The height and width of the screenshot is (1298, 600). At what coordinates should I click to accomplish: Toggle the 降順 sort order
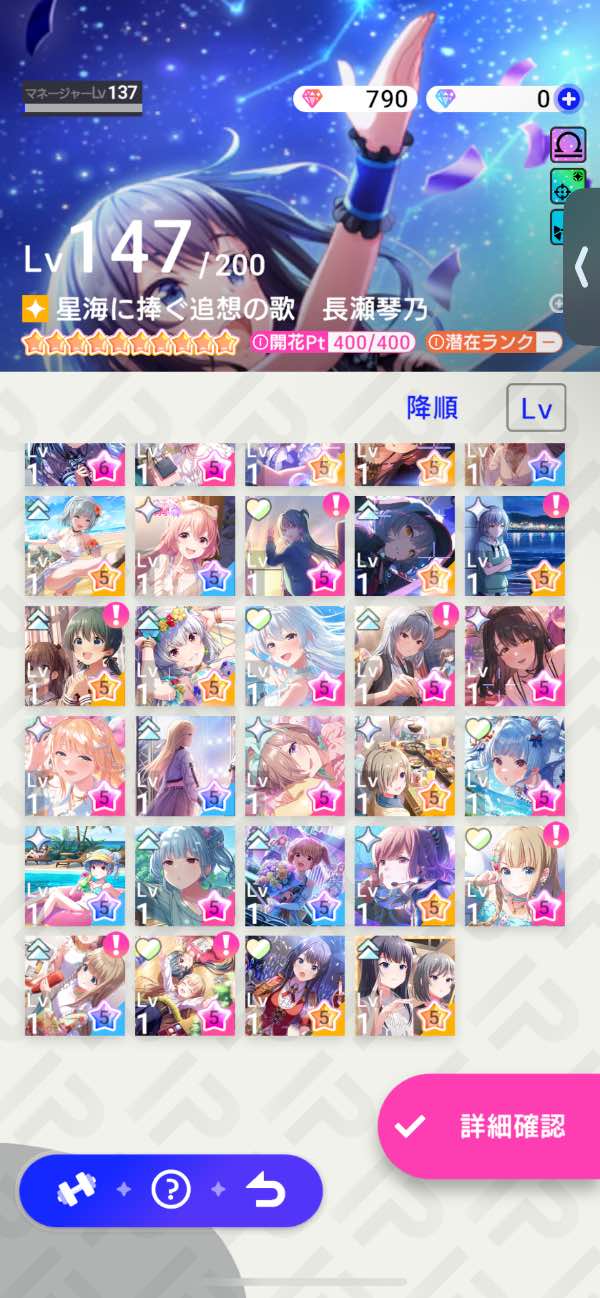[432, 408]
